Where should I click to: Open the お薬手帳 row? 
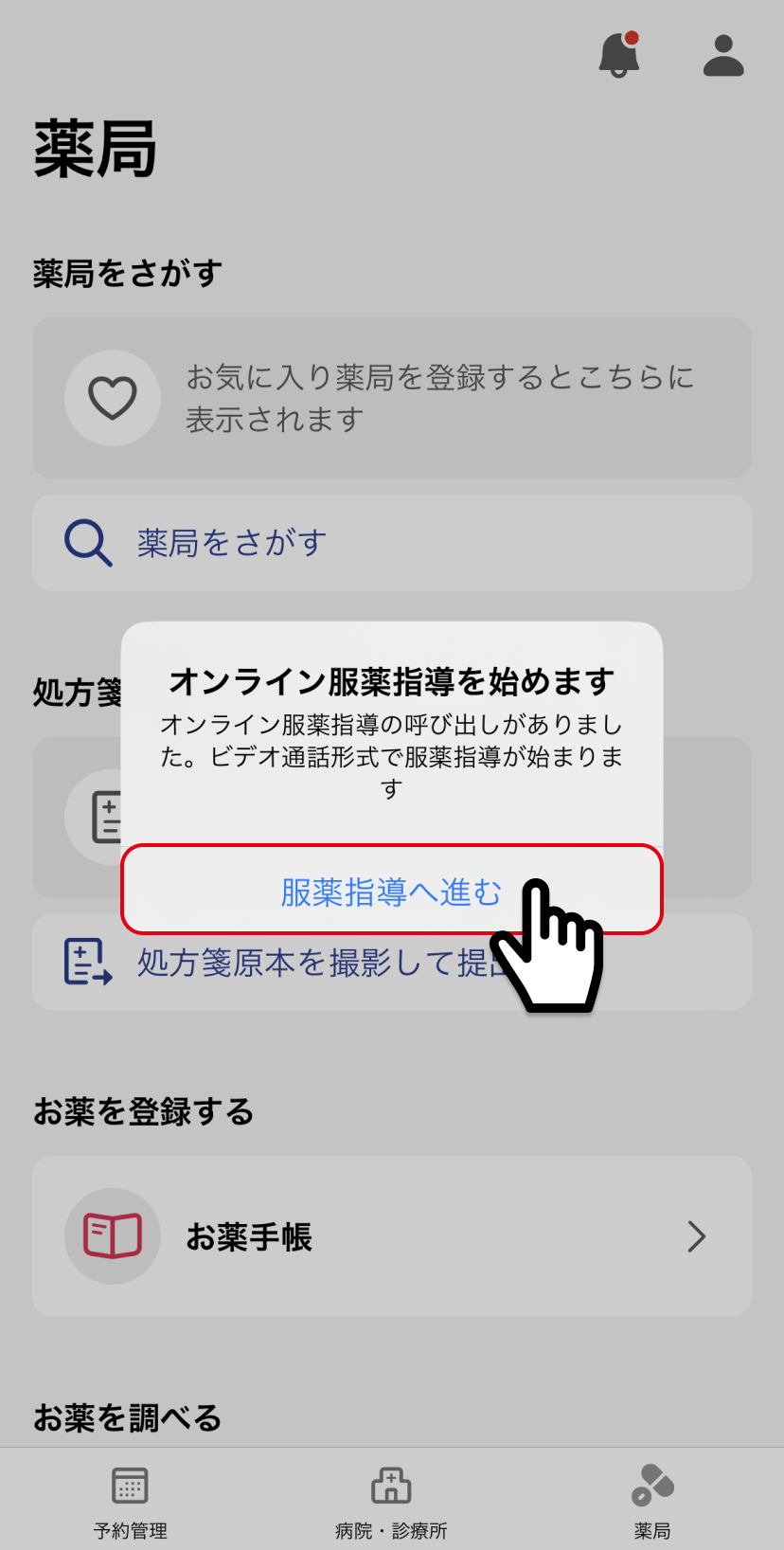coord(392,1236)
